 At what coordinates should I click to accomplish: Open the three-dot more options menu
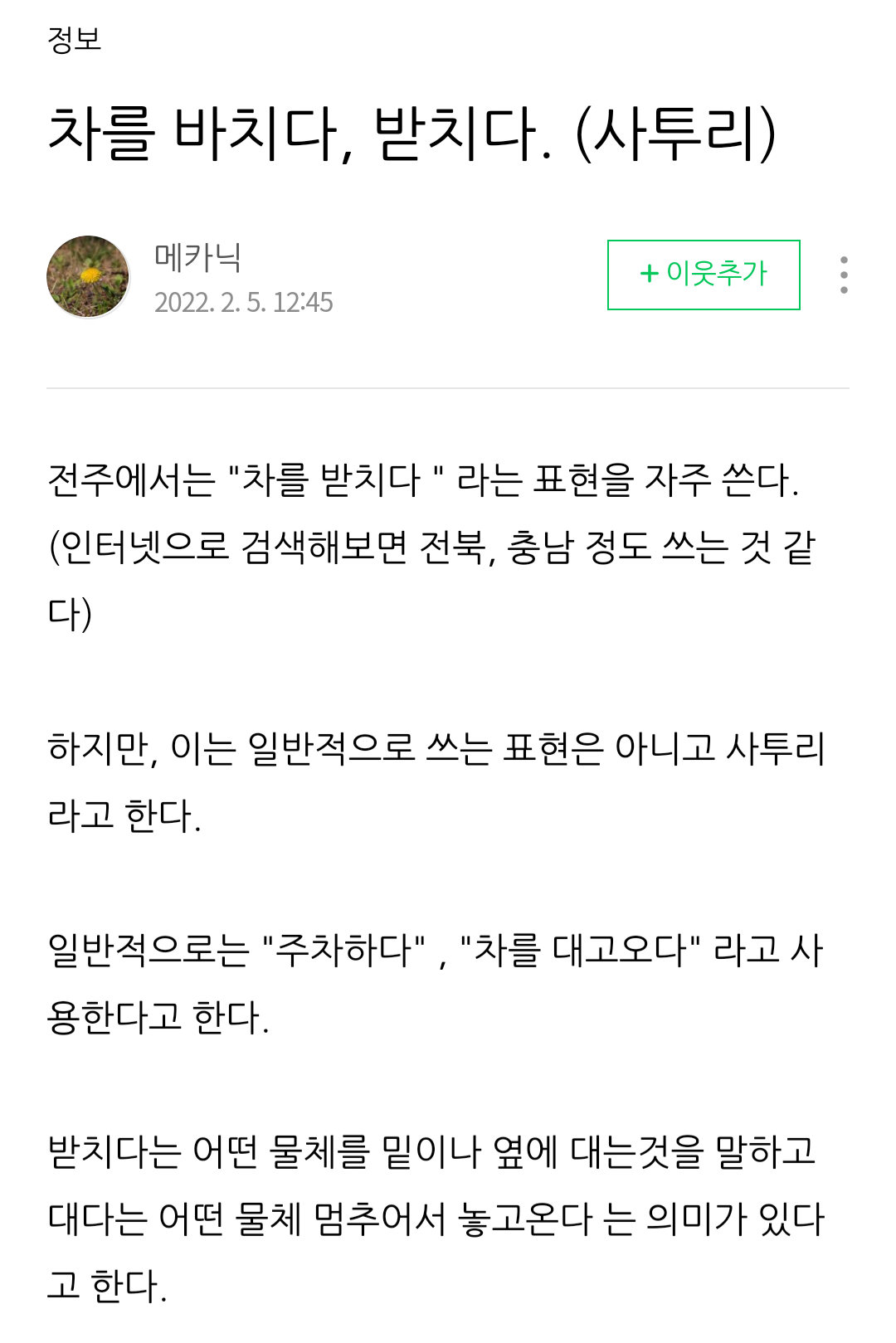tap(845, 276)
